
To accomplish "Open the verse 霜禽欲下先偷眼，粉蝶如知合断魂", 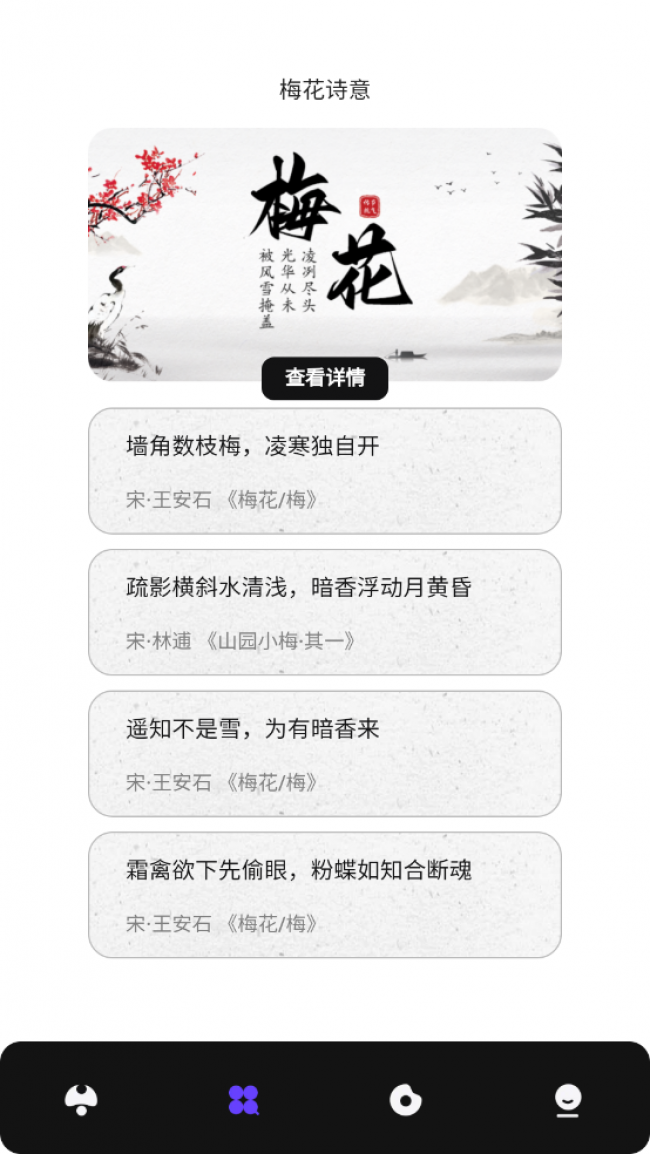I will (324, 894).
